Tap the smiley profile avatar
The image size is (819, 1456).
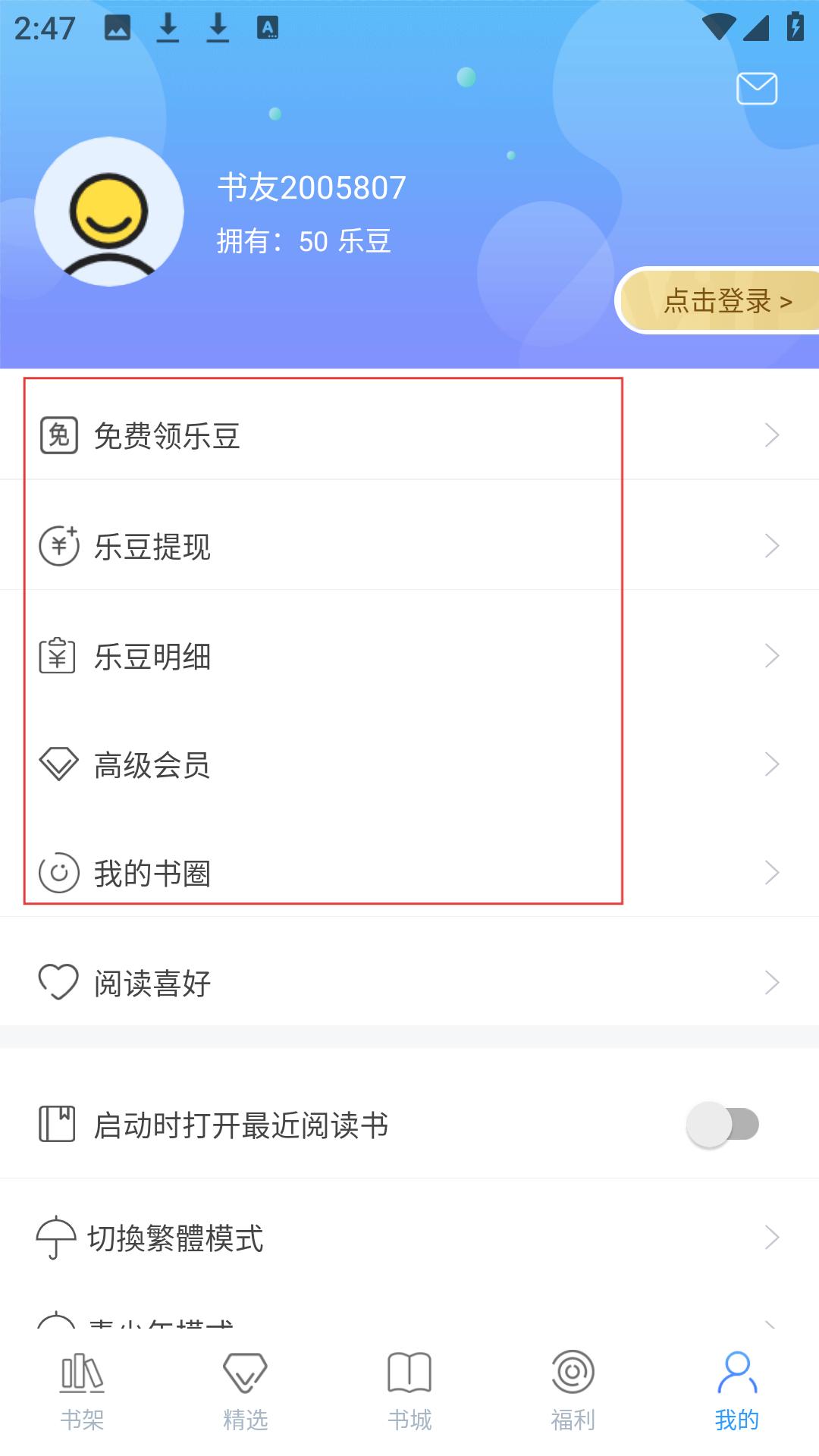(109, 212)
